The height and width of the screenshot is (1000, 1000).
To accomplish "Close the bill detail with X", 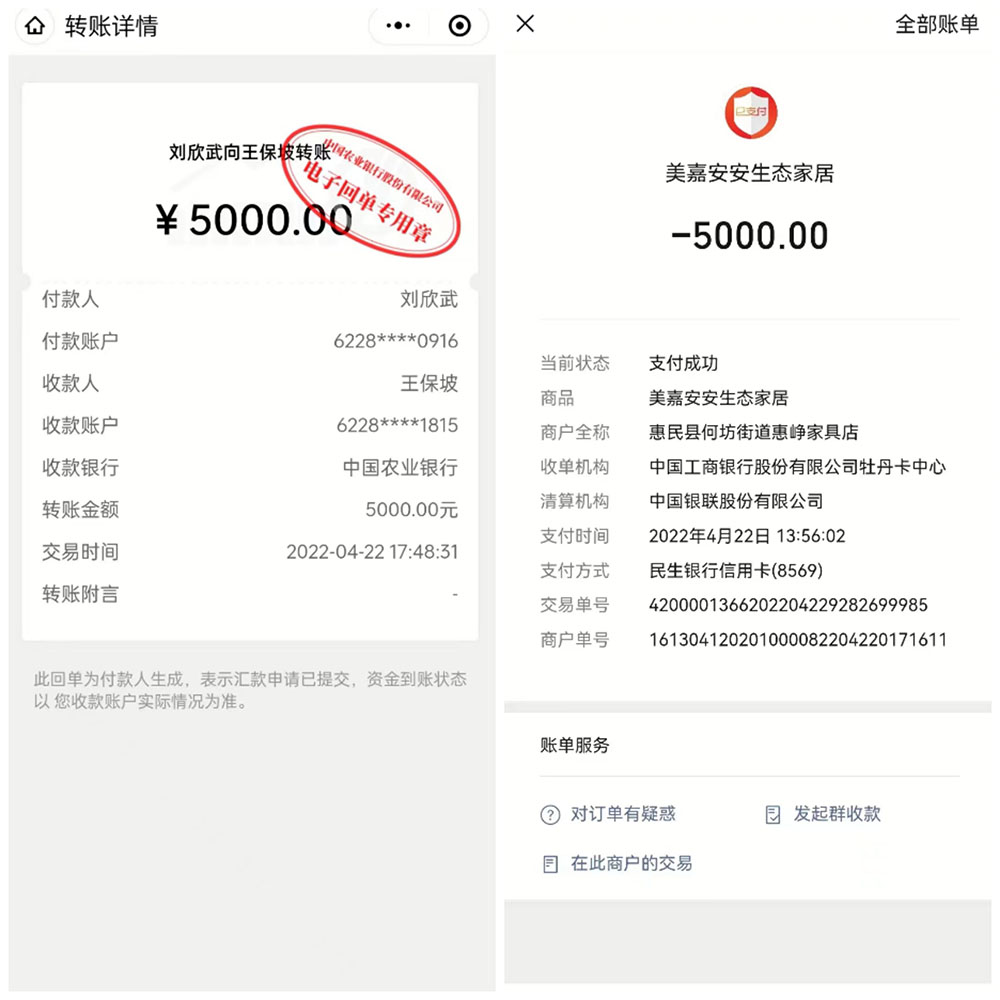I will [525, 24].
